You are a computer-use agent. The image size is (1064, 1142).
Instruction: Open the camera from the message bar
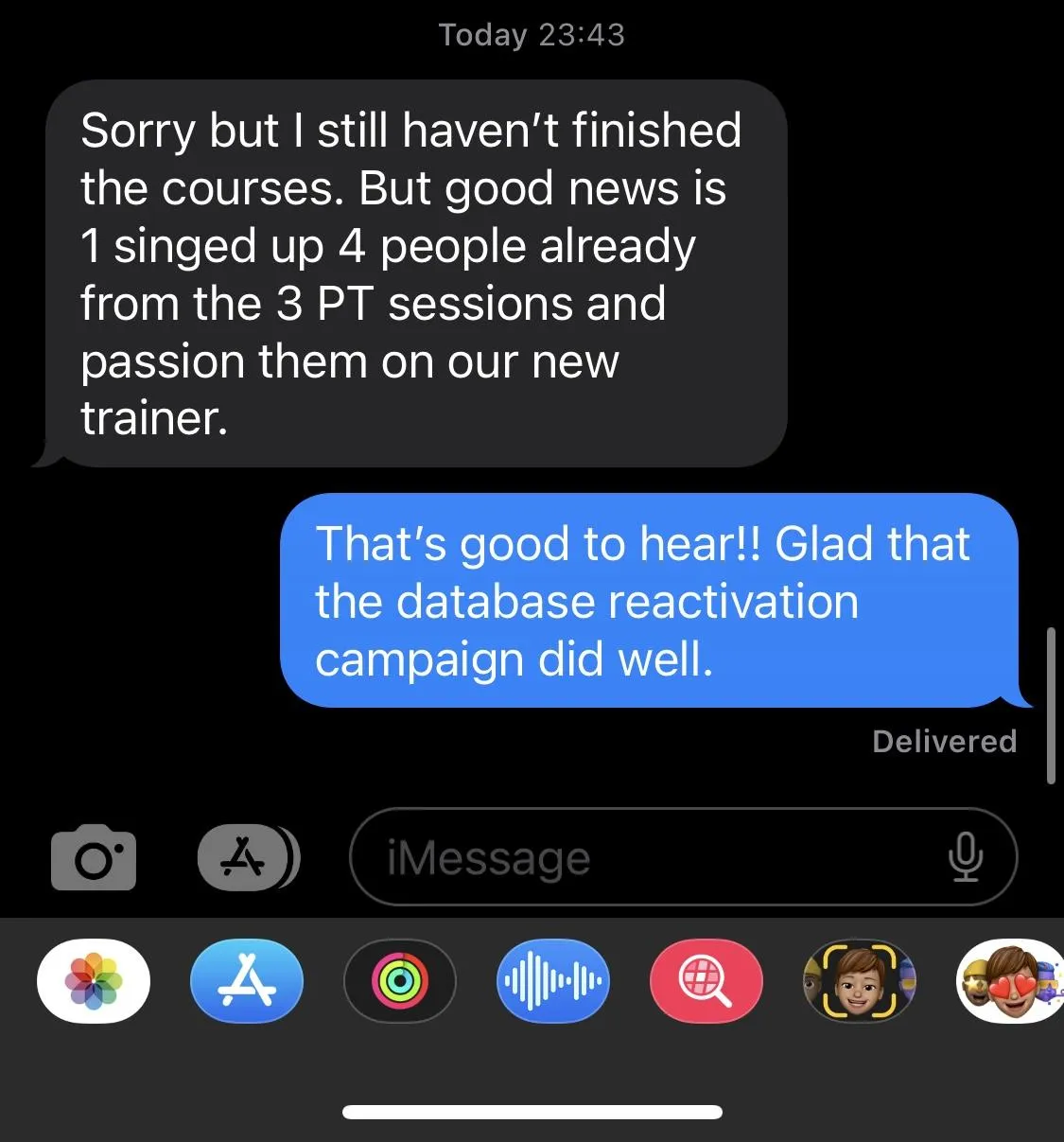click(x=93, y=857)
